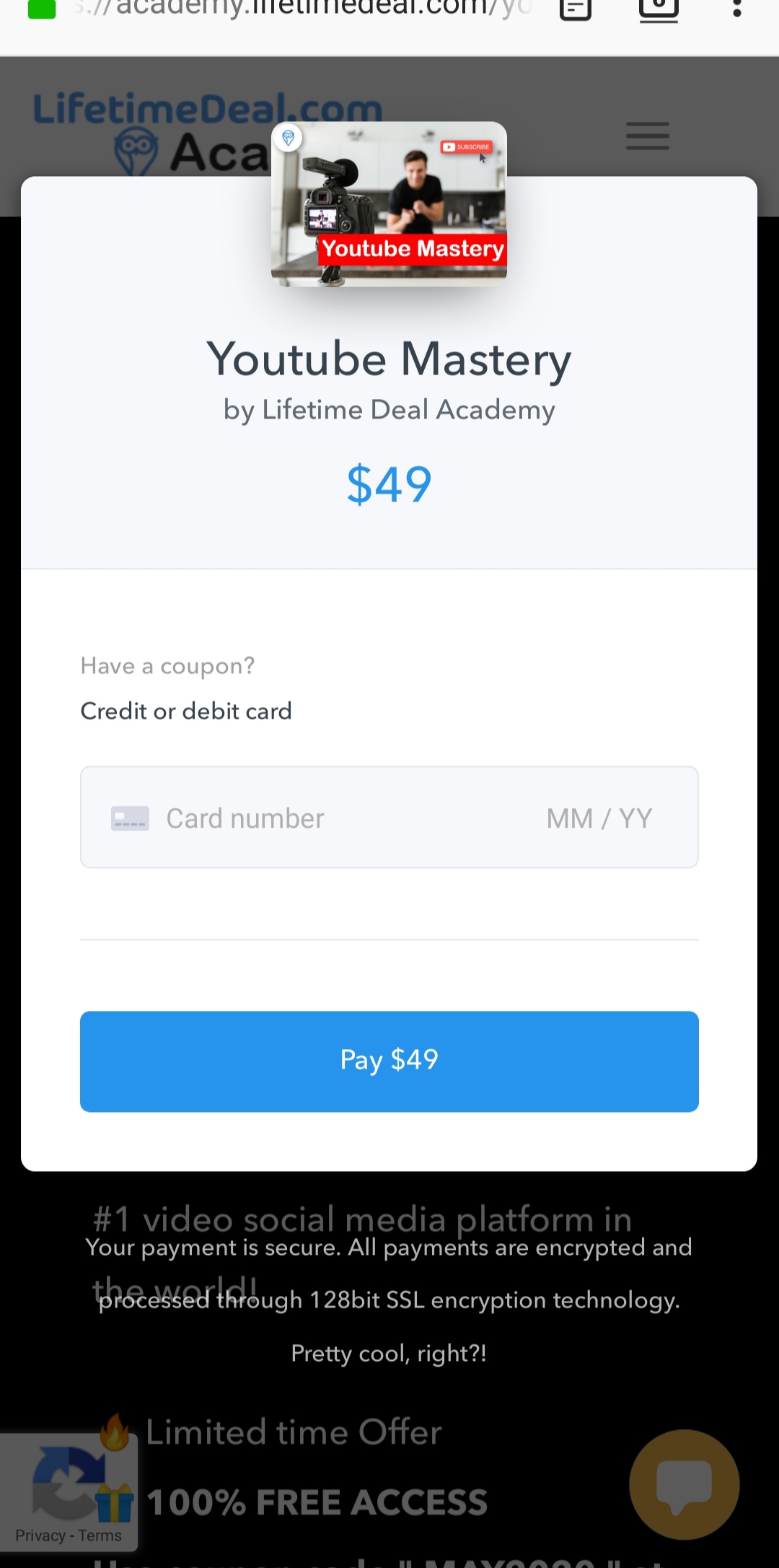The height and width of the screenshot is (1568, 779).
Task: Tap the MM / YY expiry field
Action: [x=599, y=818]
